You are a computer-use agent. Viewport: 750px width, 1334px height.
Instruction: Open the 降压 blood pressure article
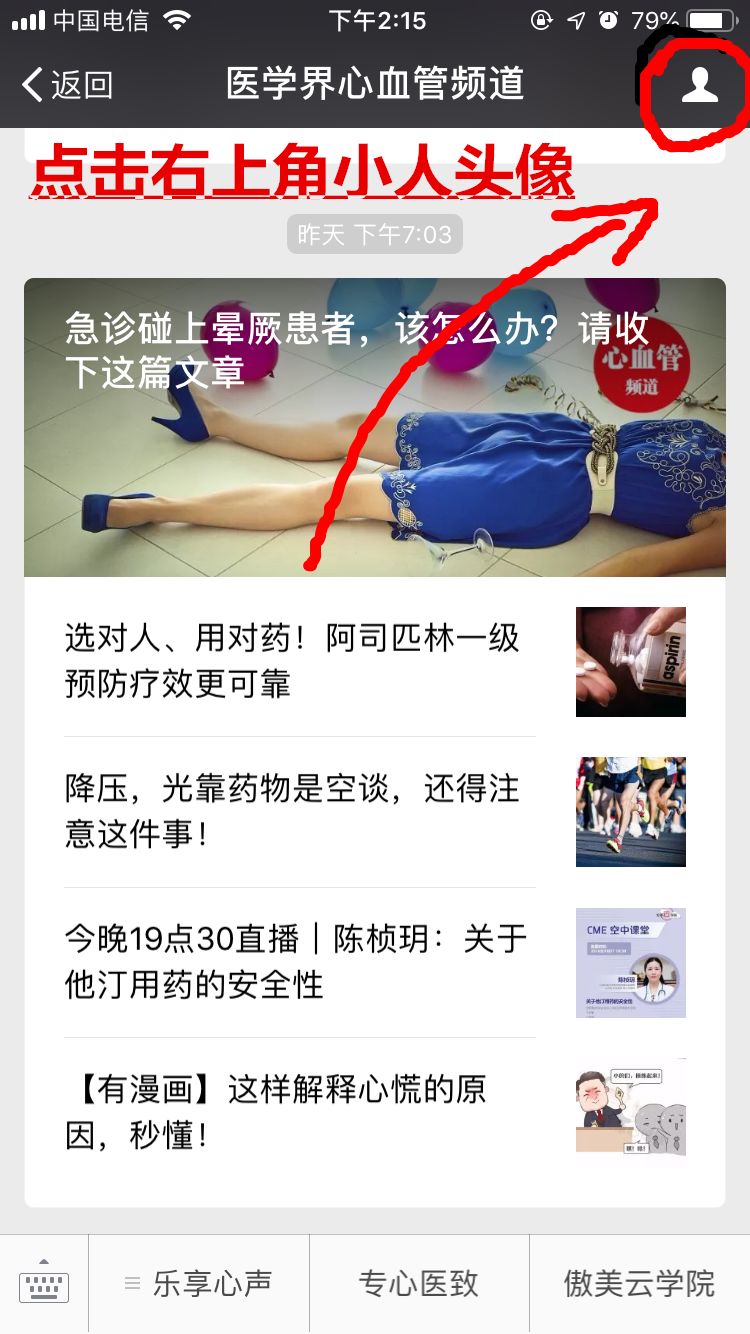[290, 810]
